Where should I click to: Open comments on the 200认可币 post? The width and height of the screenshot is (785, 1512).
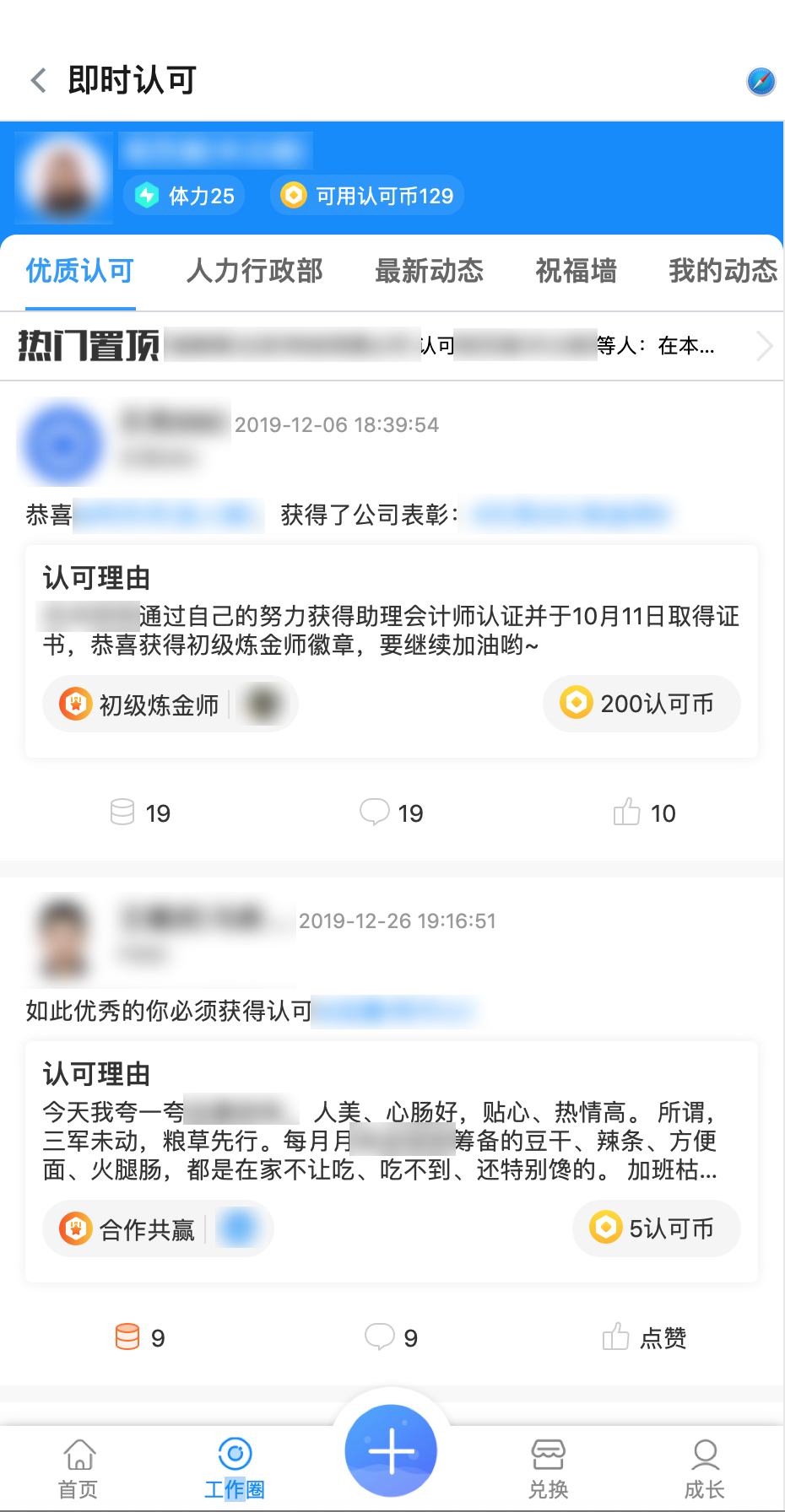[x=391, y=813]
